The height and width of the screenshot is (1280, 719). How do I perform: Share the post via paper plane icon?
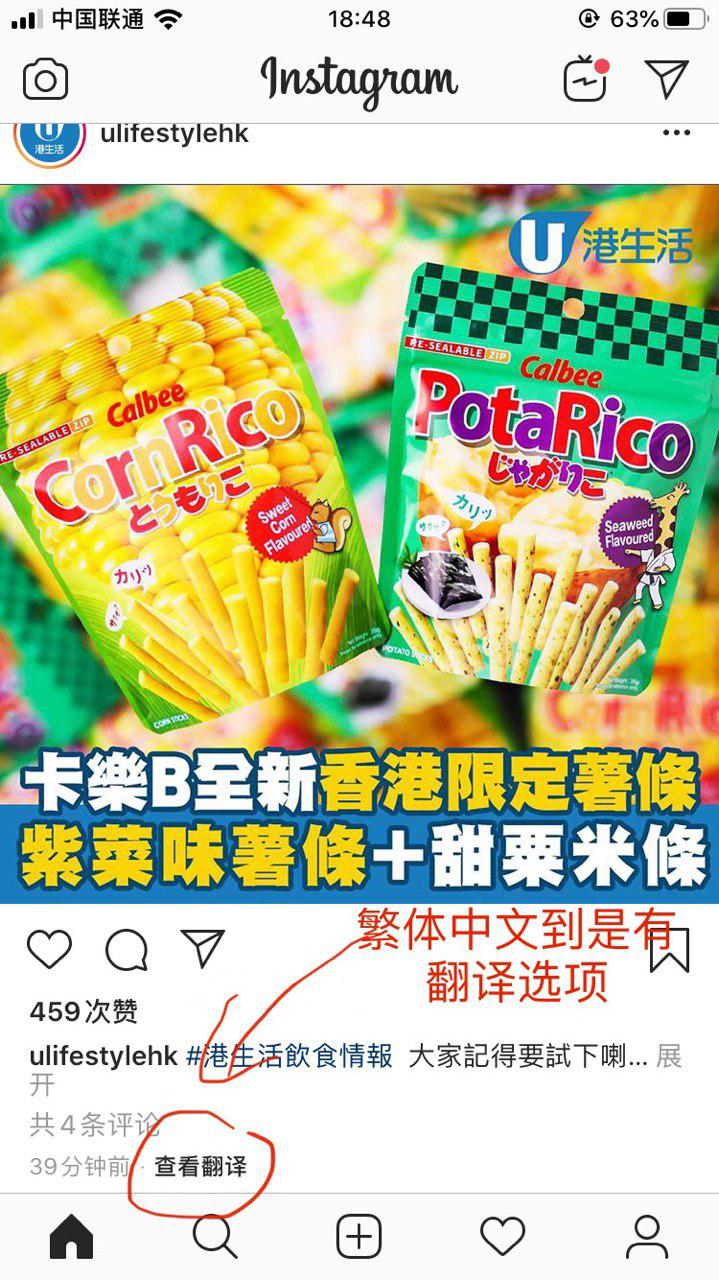click(202, 948)
